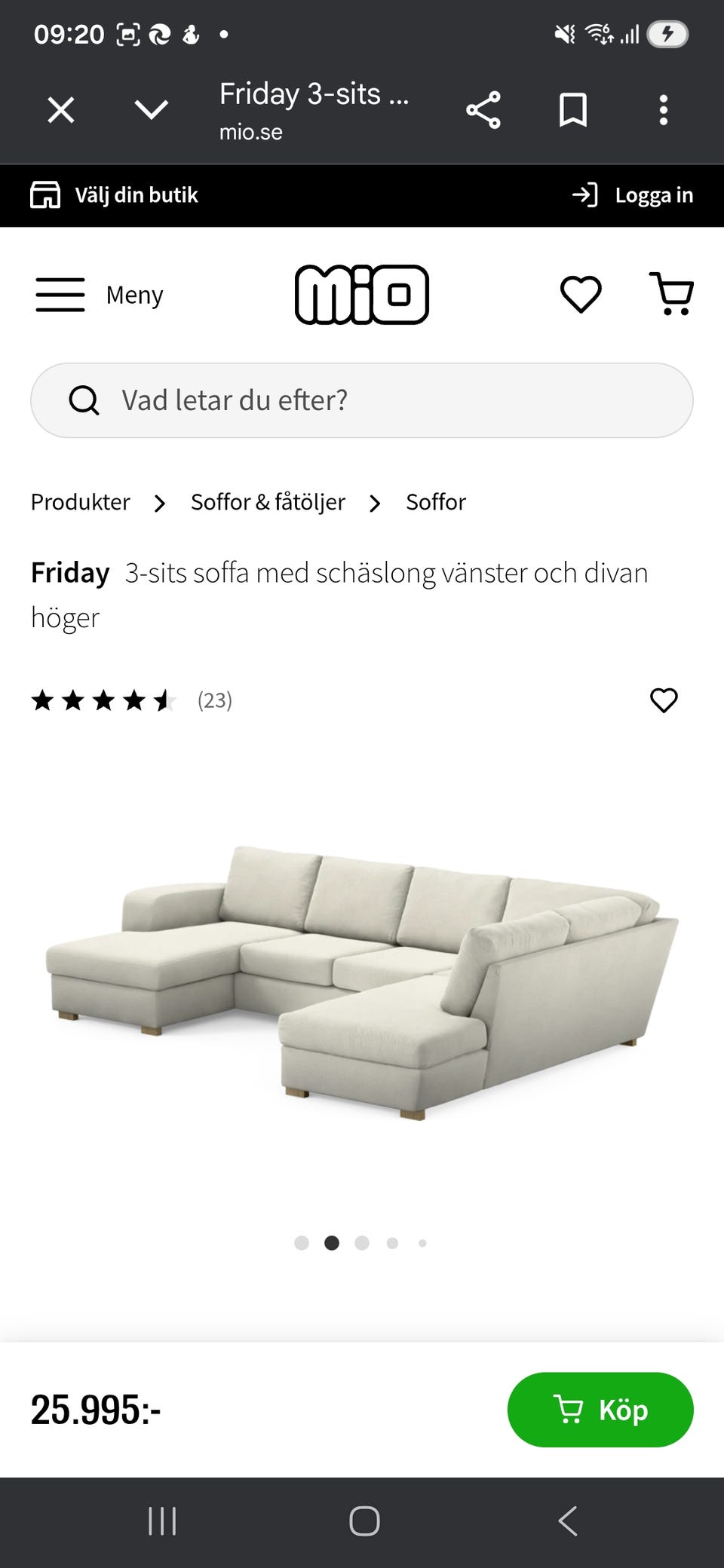
Task: Open the share icon in the top bar
Action: [x=483, y=110]
